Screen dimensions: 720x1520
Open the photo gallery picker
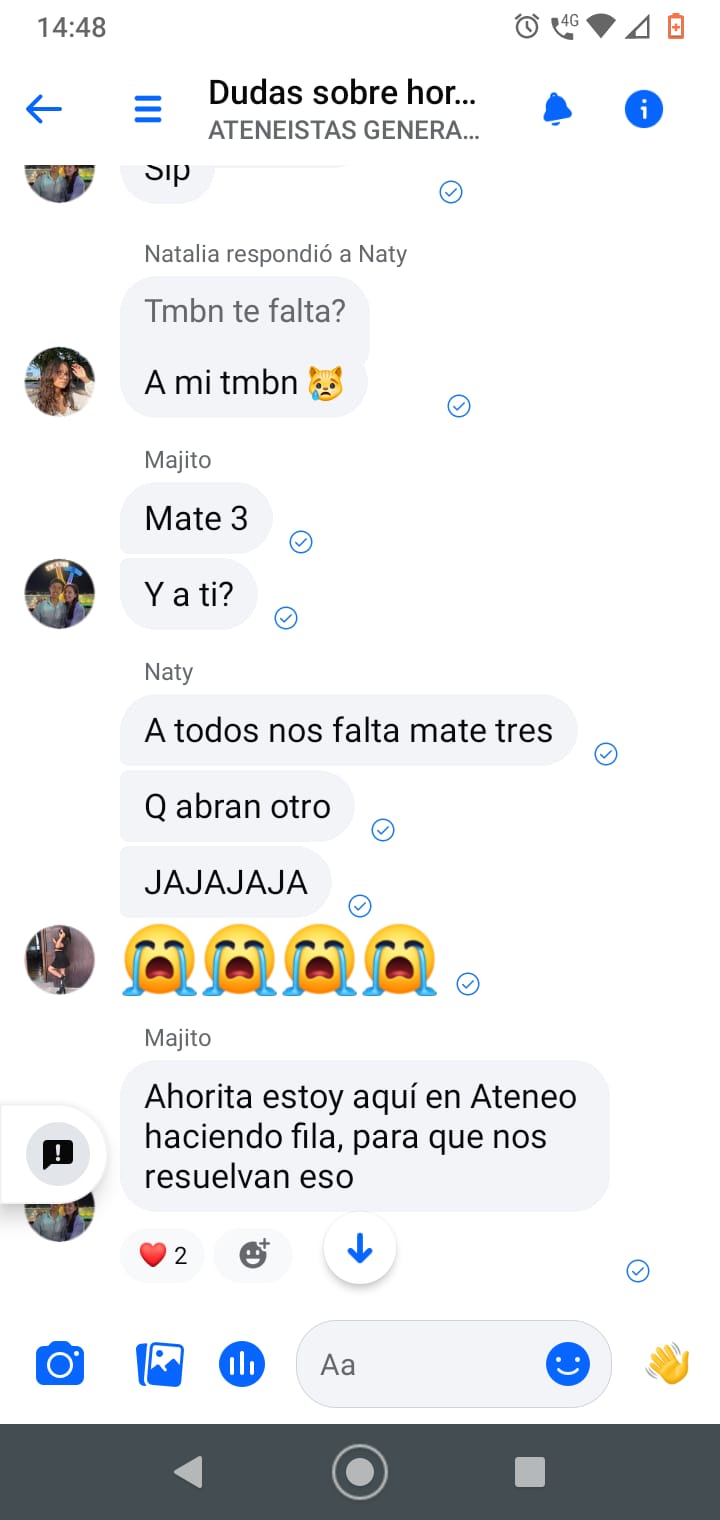point(160,1364)
